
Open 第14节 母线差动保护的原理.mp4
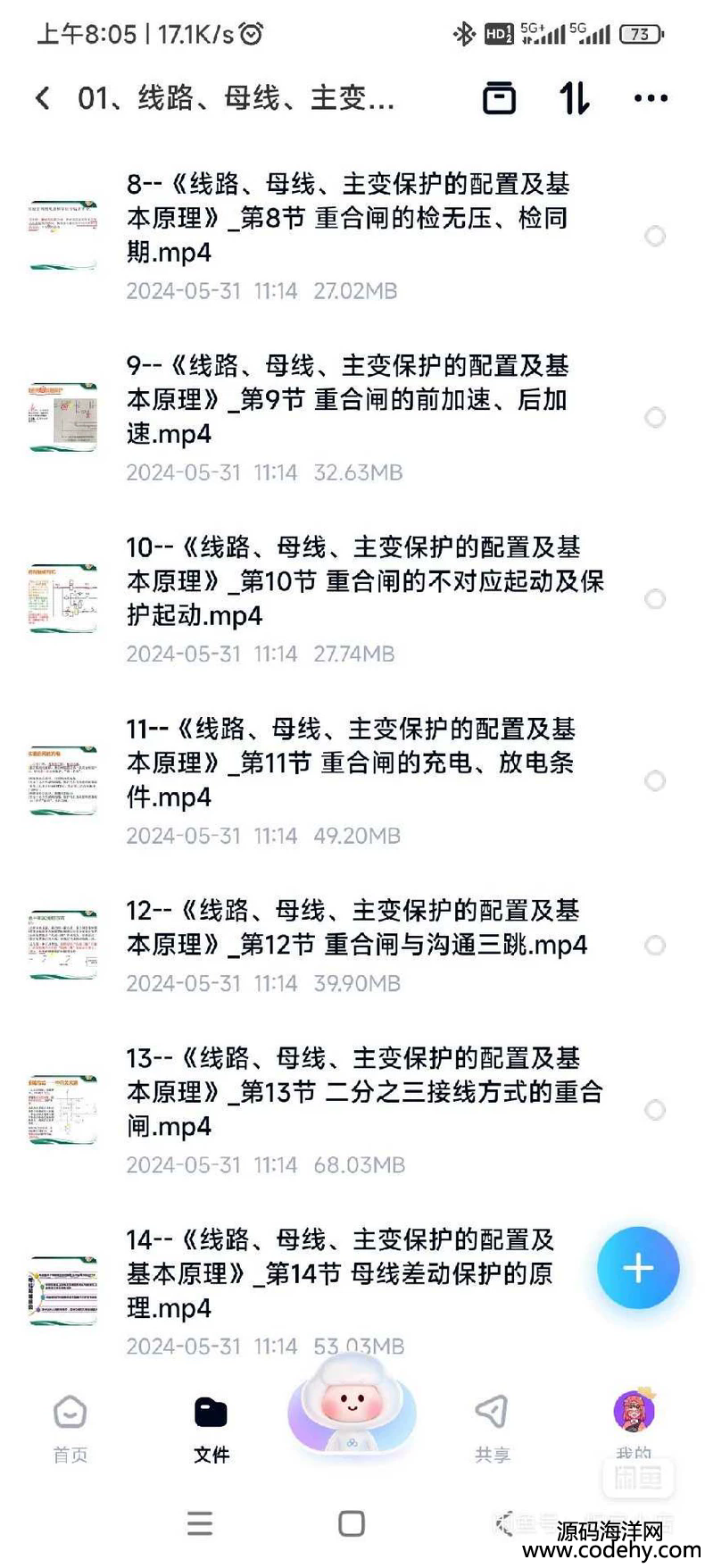pos(339,1273)
